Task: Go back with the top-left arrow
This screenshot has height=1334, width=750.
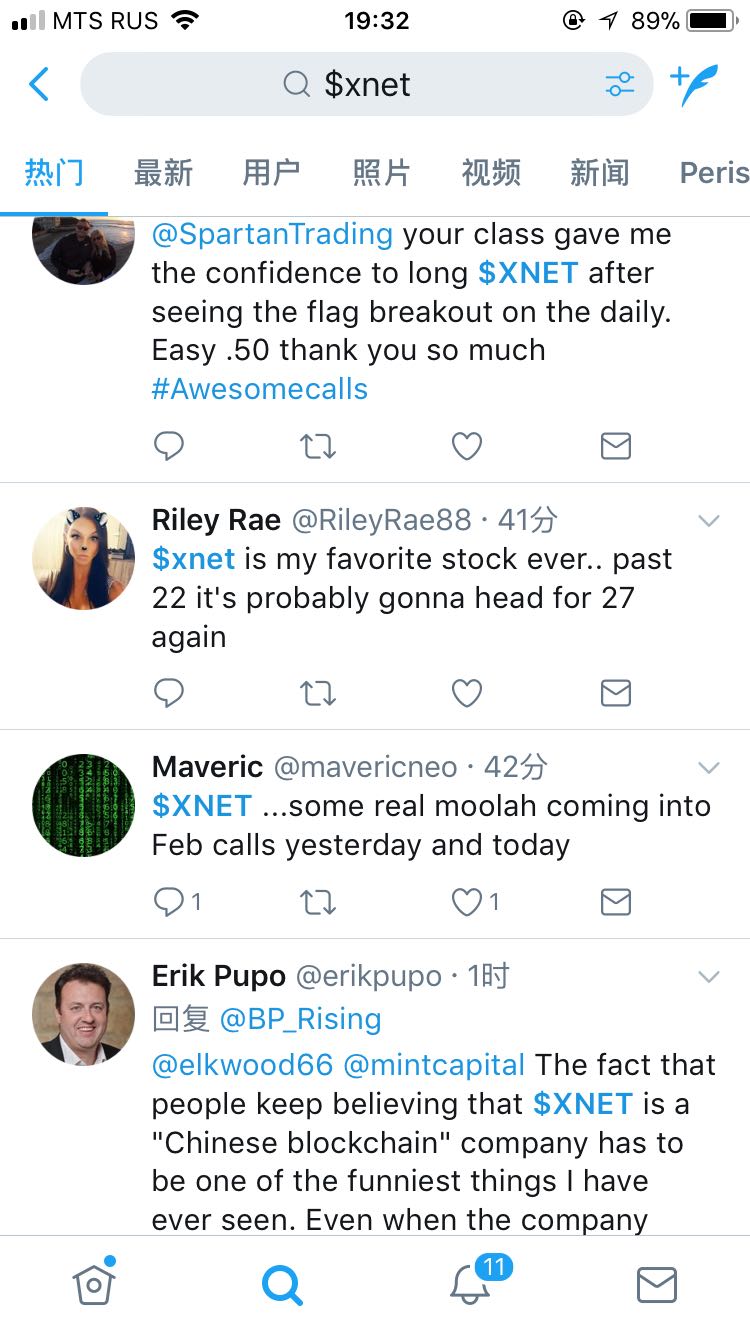Action: (39, 84)
